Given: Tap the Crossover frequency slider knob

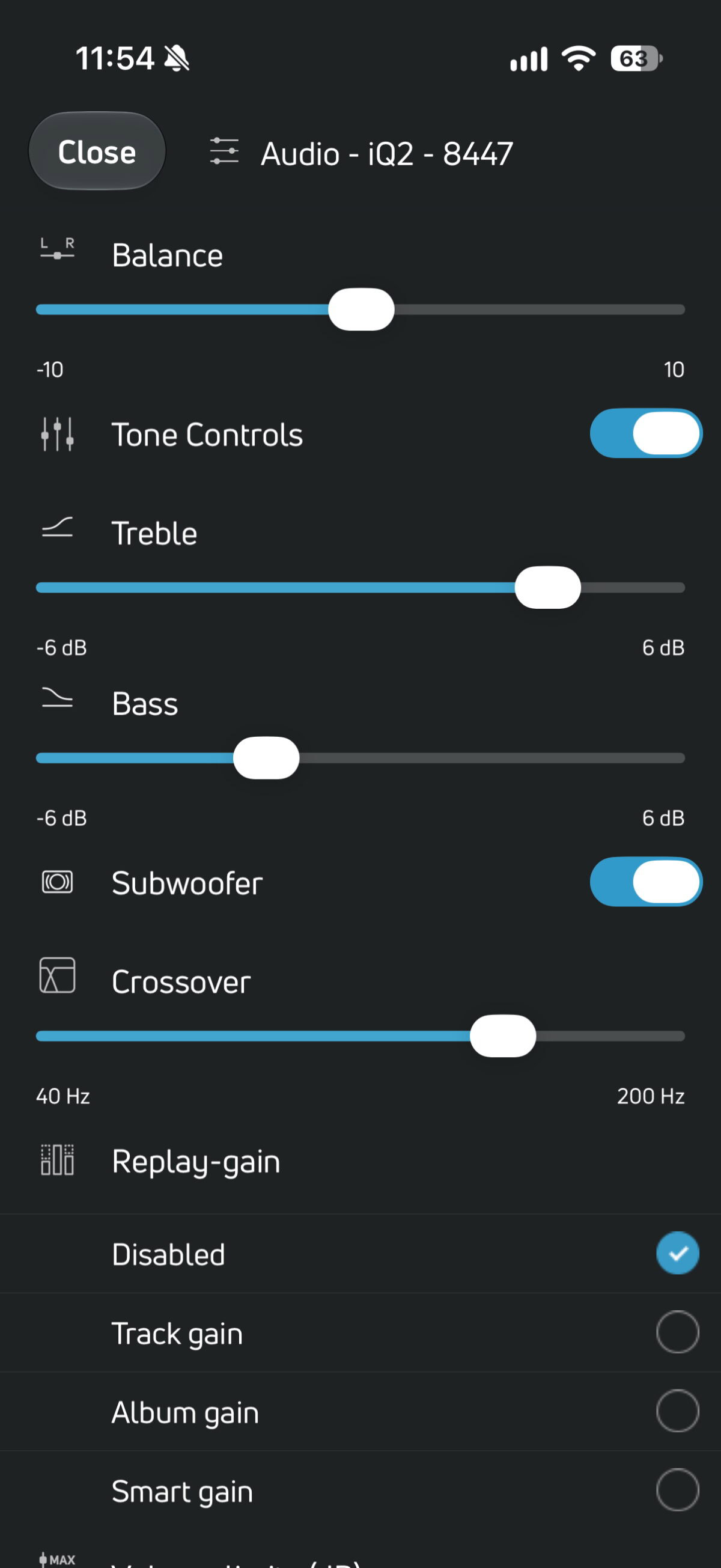Looking at the screenshot, I should pyautogui.click(x=502, y=1036).
